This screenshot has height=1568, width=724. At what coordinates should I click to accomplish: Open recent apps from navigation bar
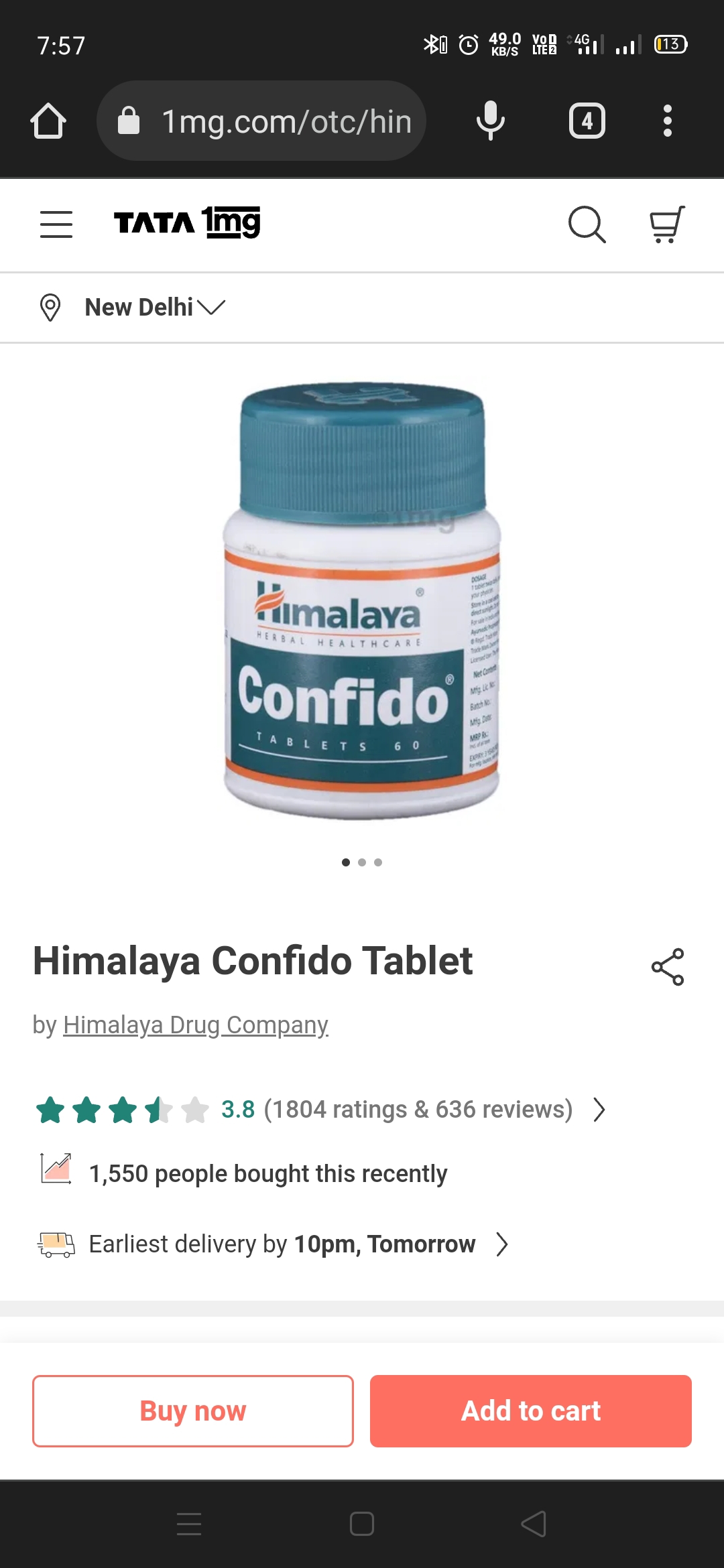[189, 1524]
